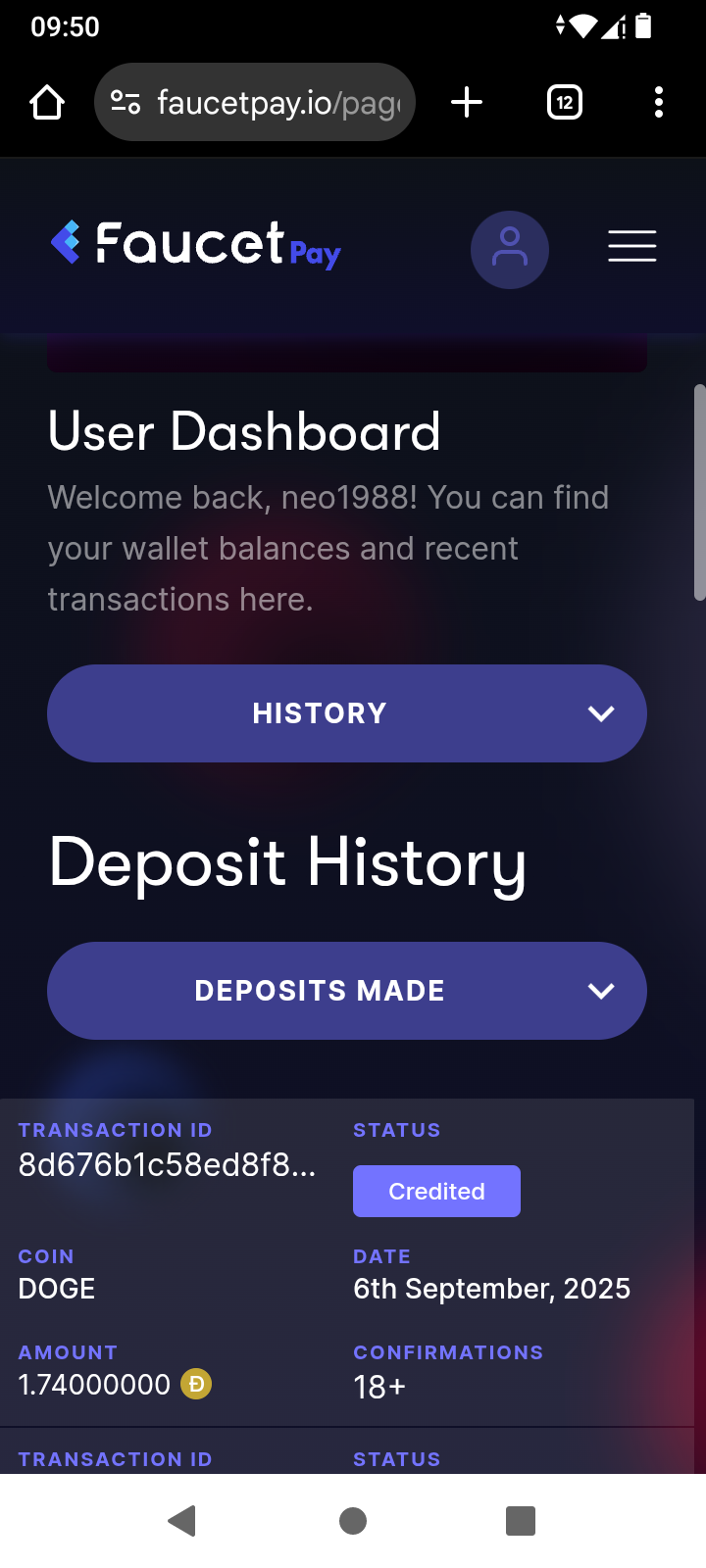This screenshot has width=706, height=1568.
Task: Open a new browser tab
Action: (467, 102)
